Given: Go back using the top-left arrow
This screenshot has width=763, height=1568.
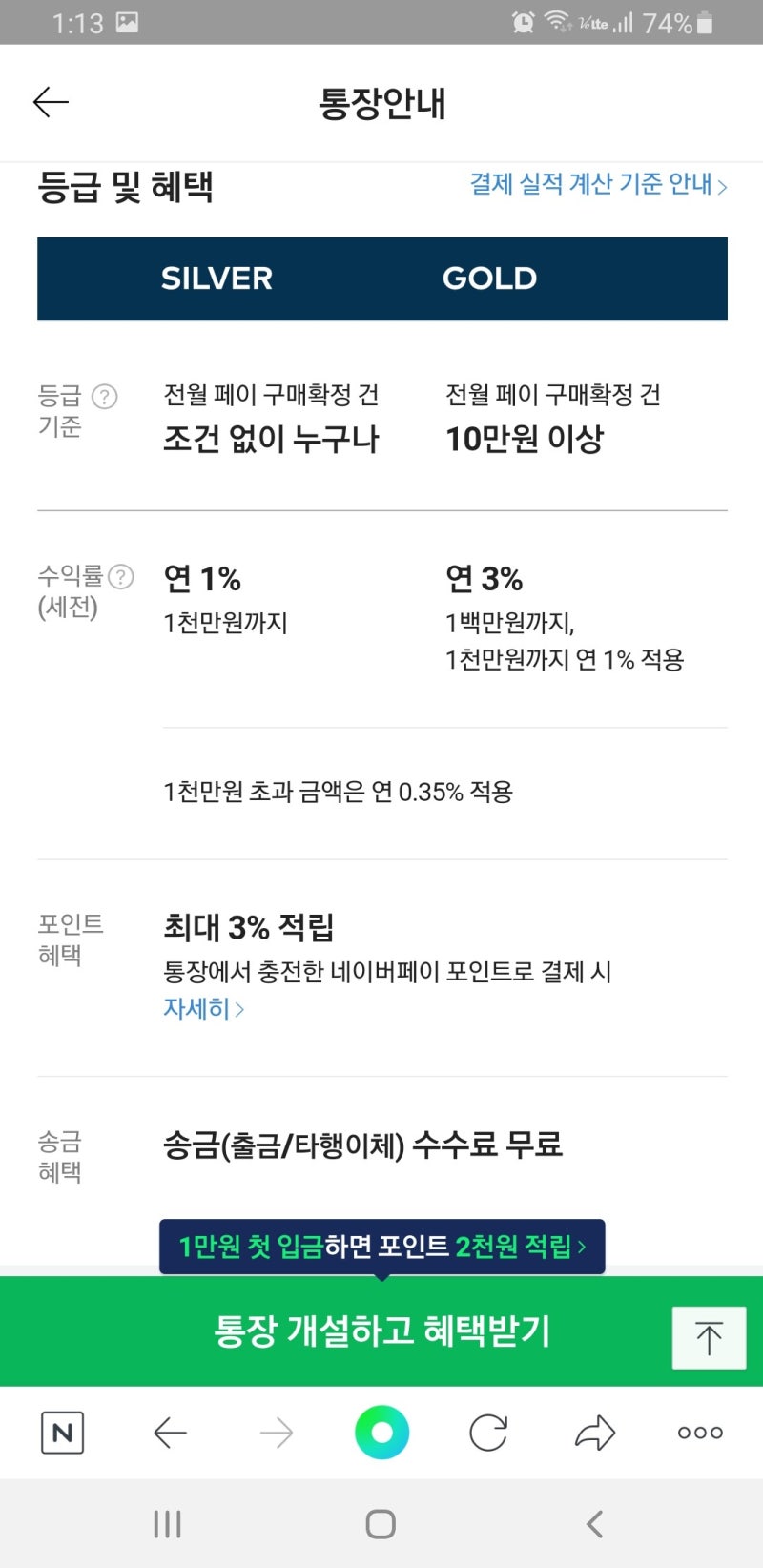Looking at the screenshot, I should 51,102.
